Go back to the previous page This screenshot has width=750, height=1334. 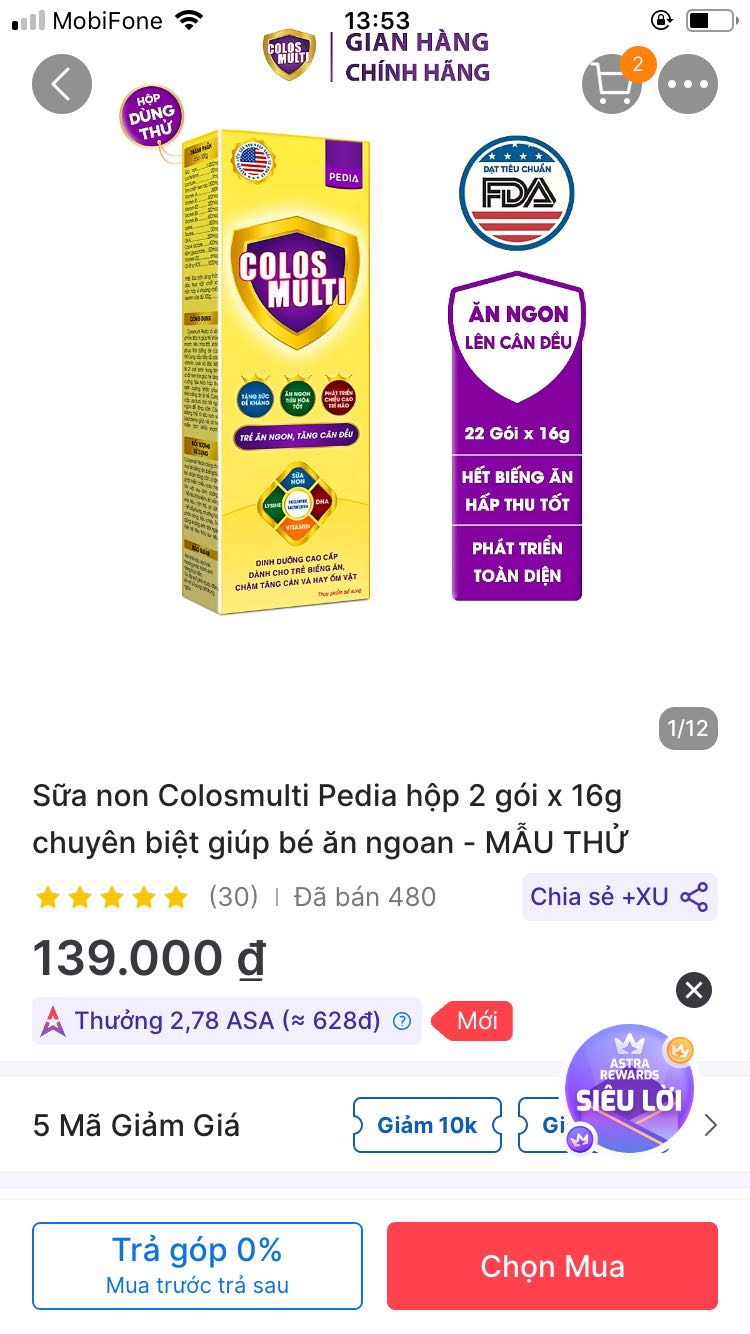[62, 84]
